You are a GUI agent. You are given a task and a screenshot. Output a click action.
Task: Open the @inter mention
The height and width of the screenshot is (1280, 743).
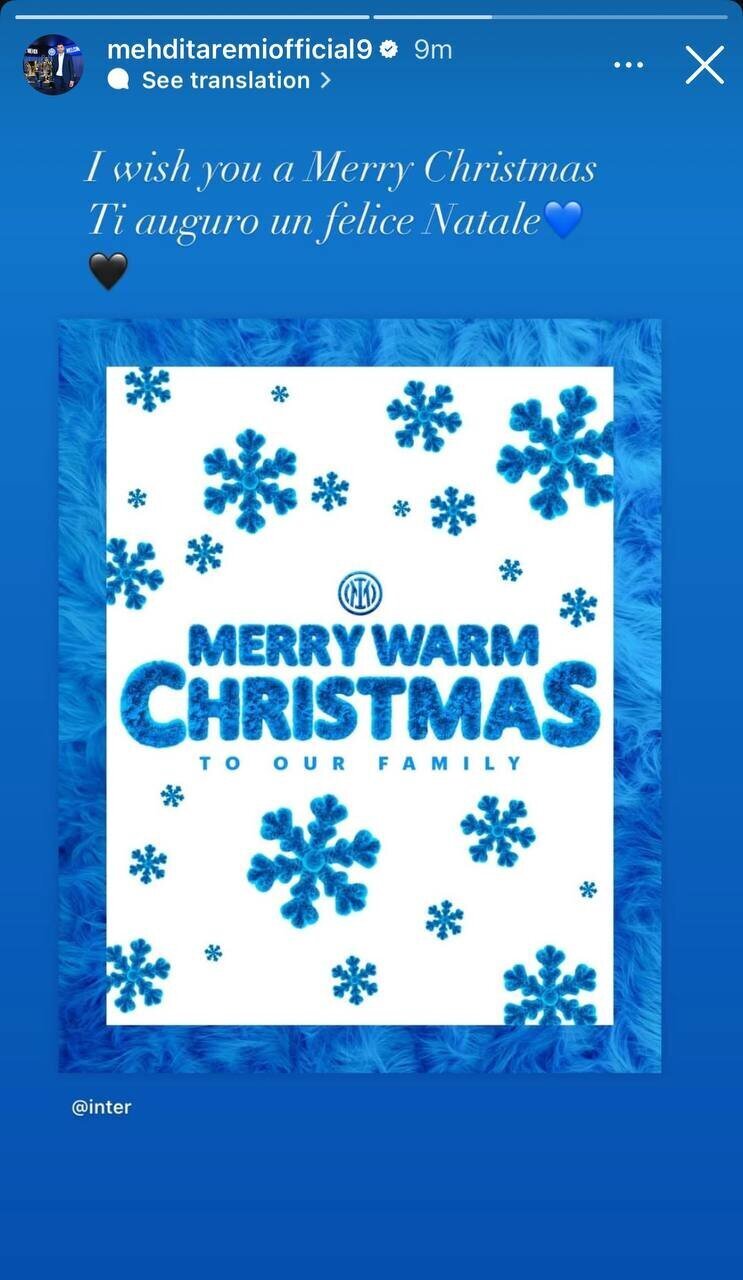point(101,1107)
